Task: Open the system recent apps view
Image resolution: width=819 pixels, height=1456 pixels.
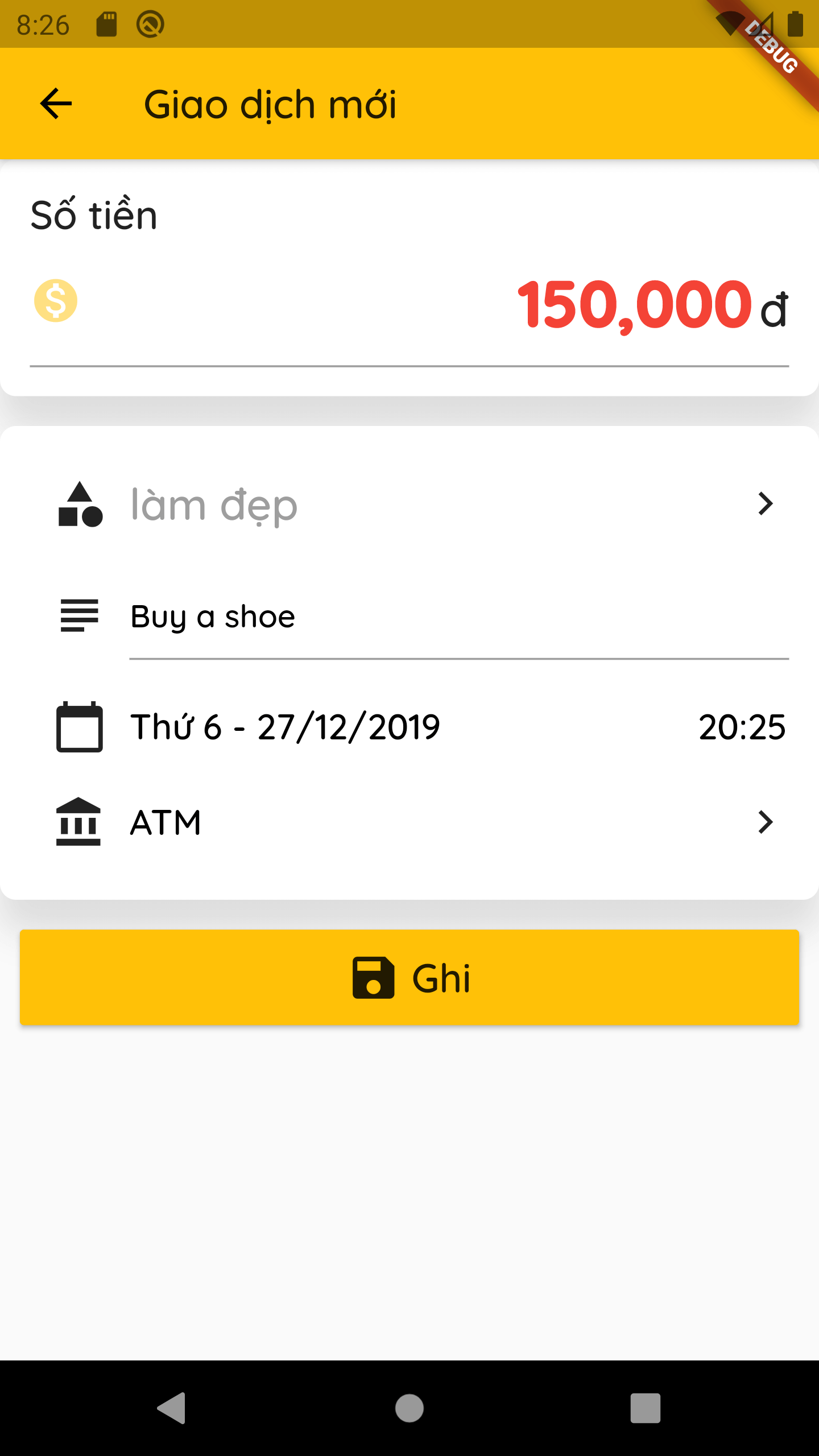Action: 645,1408
